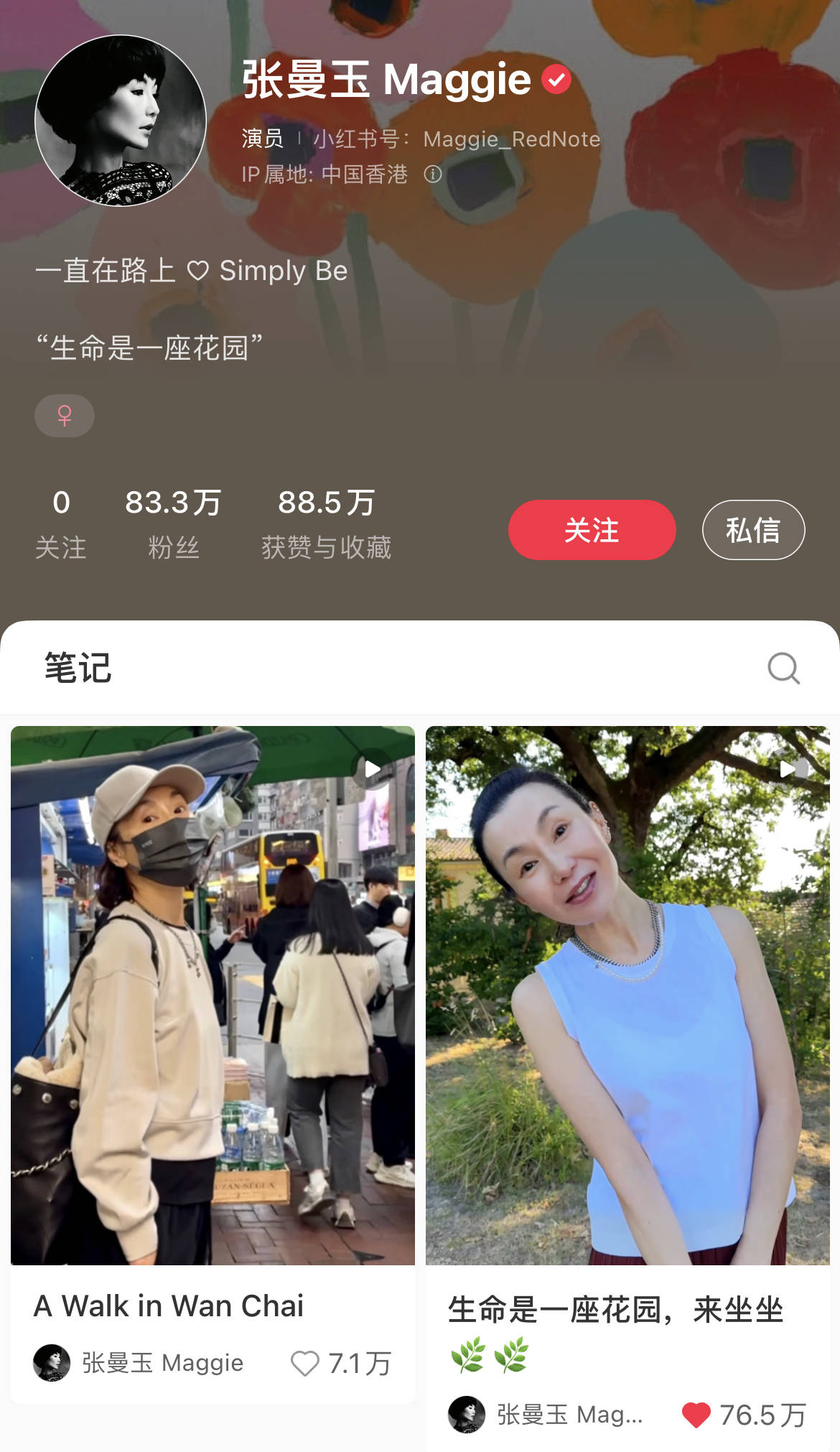Click the author avatar on the Wan Chai note

[52, 1362]
